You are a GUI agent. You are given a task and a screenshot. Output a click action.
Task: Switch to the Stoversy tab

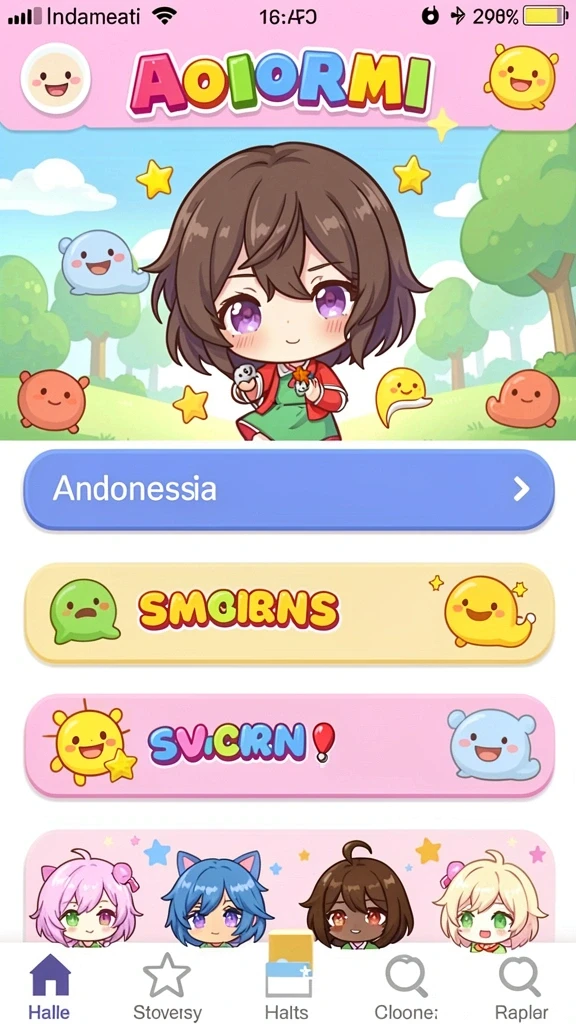[x=167, y=987]
